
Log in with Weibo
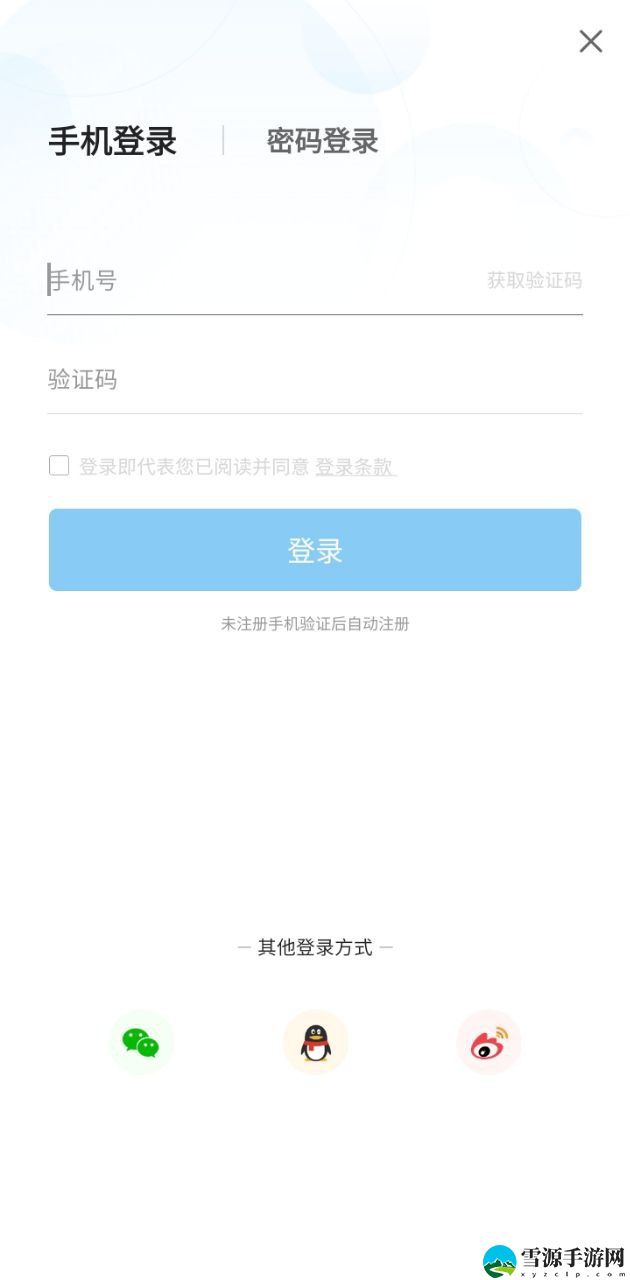point(489,1042)
